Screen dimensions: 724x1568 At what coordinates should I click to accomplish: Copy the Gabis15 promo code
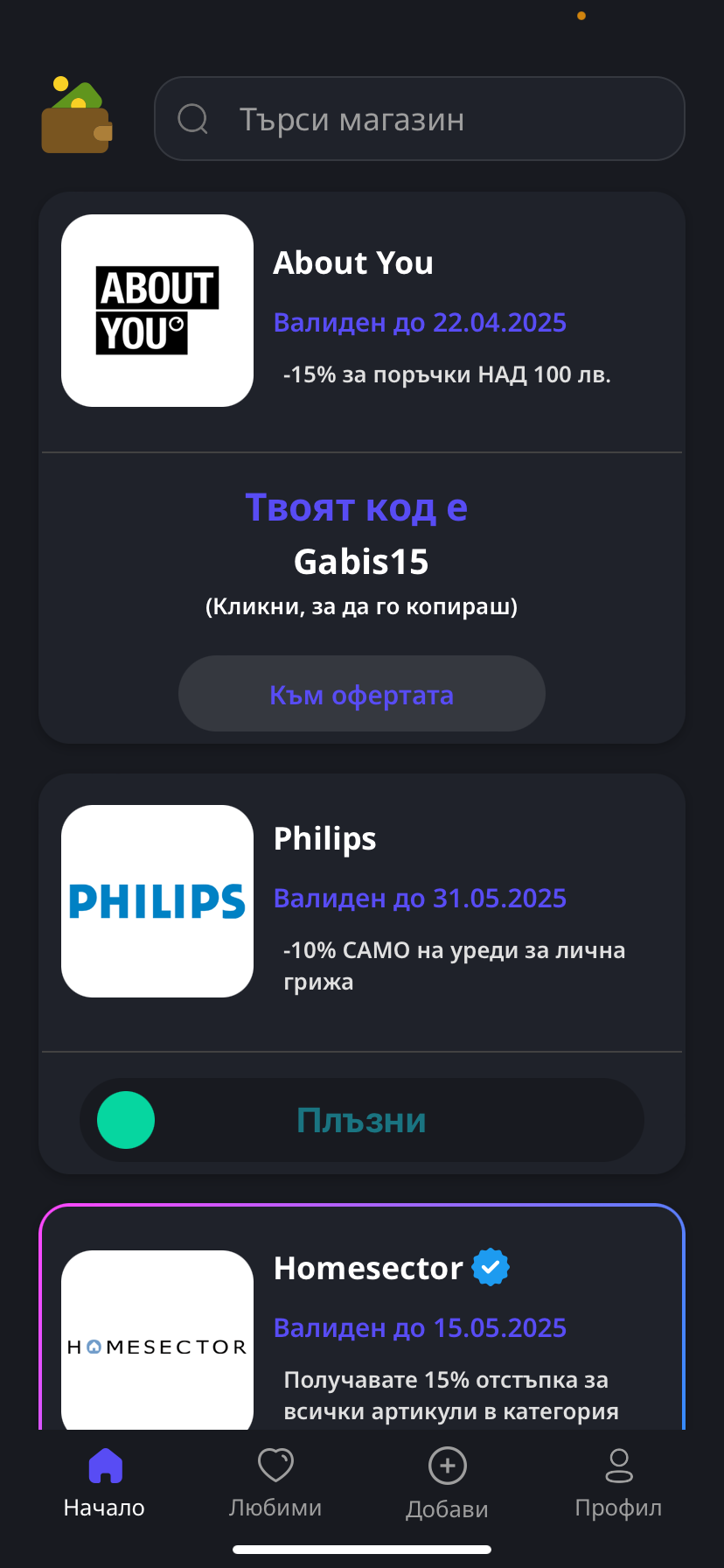pos(361,562)
